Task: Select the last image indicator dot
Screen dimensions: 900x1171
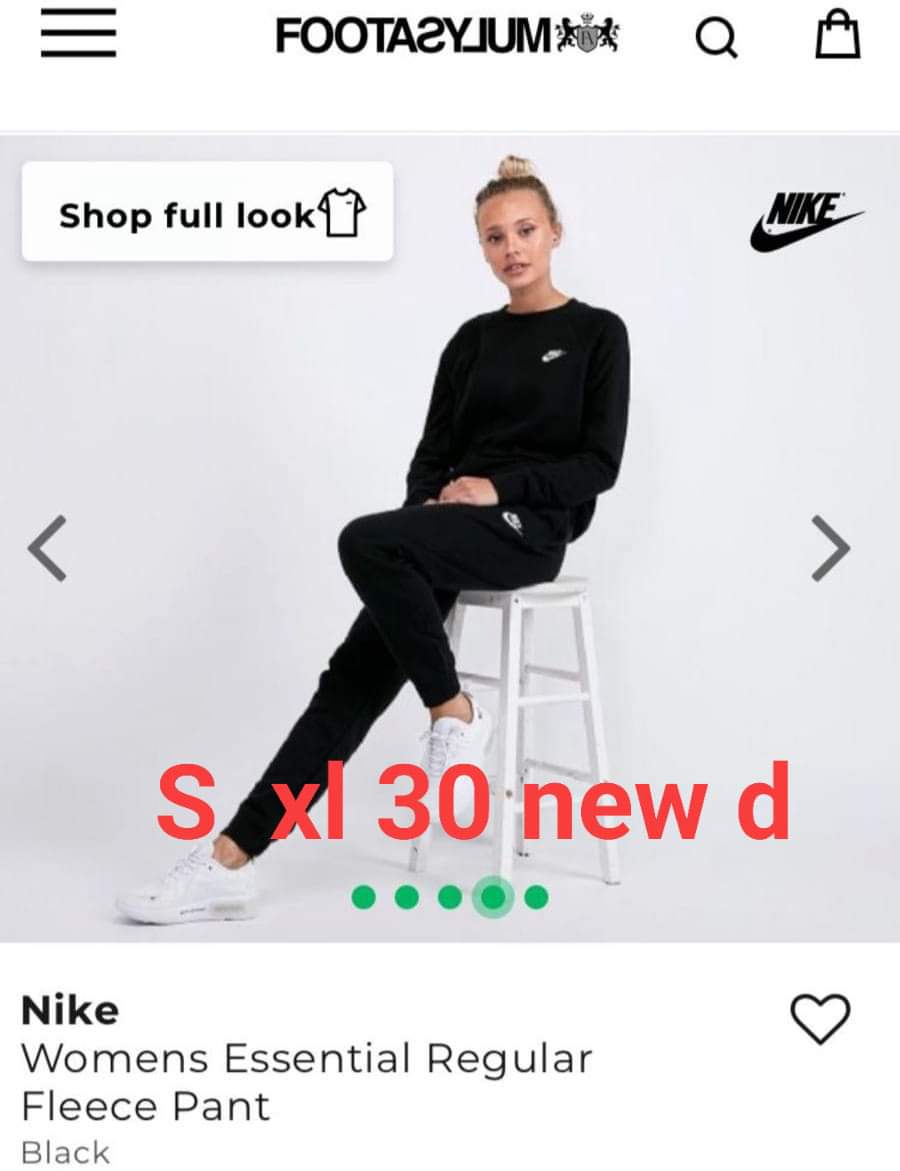Action: click(536, 897)
